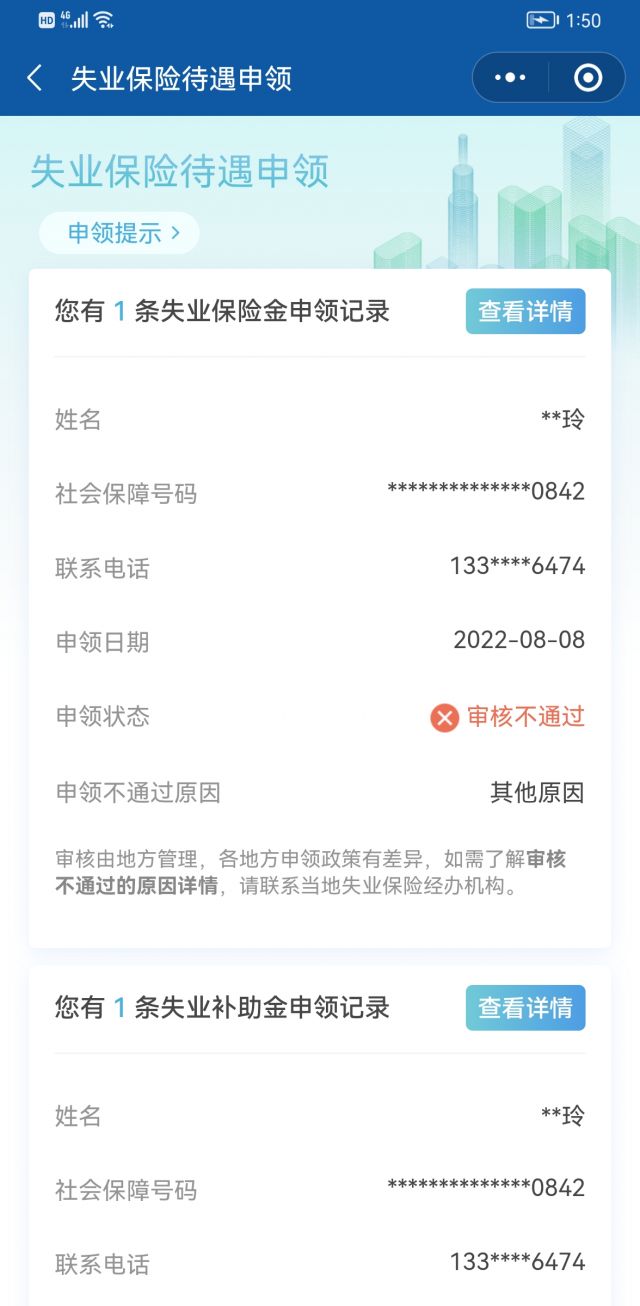The height and width of the screenshot is (1306, 640).
Task: Open the 申领提示 tips link
Action: pos(120,233)
